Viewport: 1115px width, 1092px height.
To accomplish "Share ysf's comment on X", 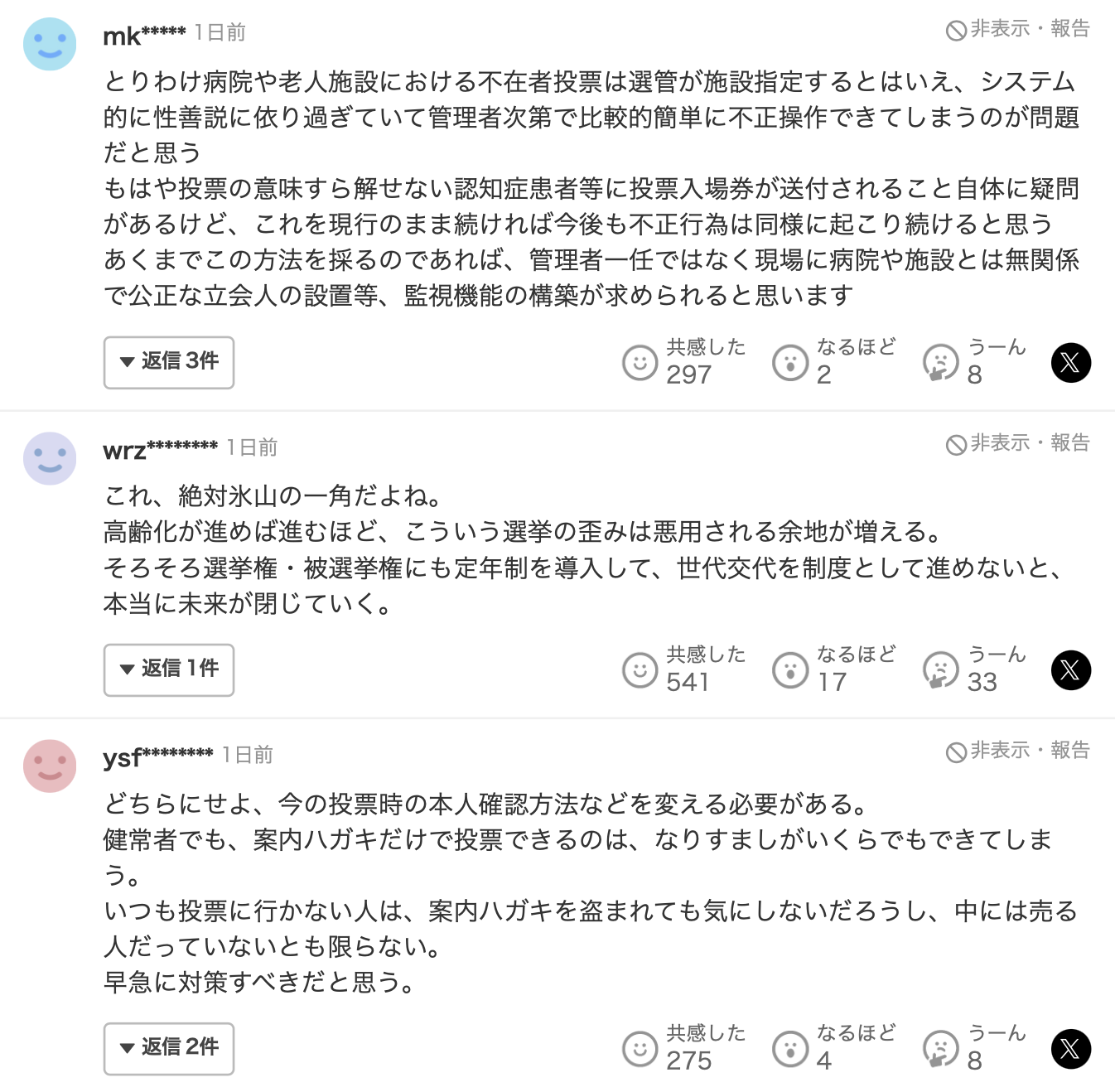I will (x=1070, y=1049).
